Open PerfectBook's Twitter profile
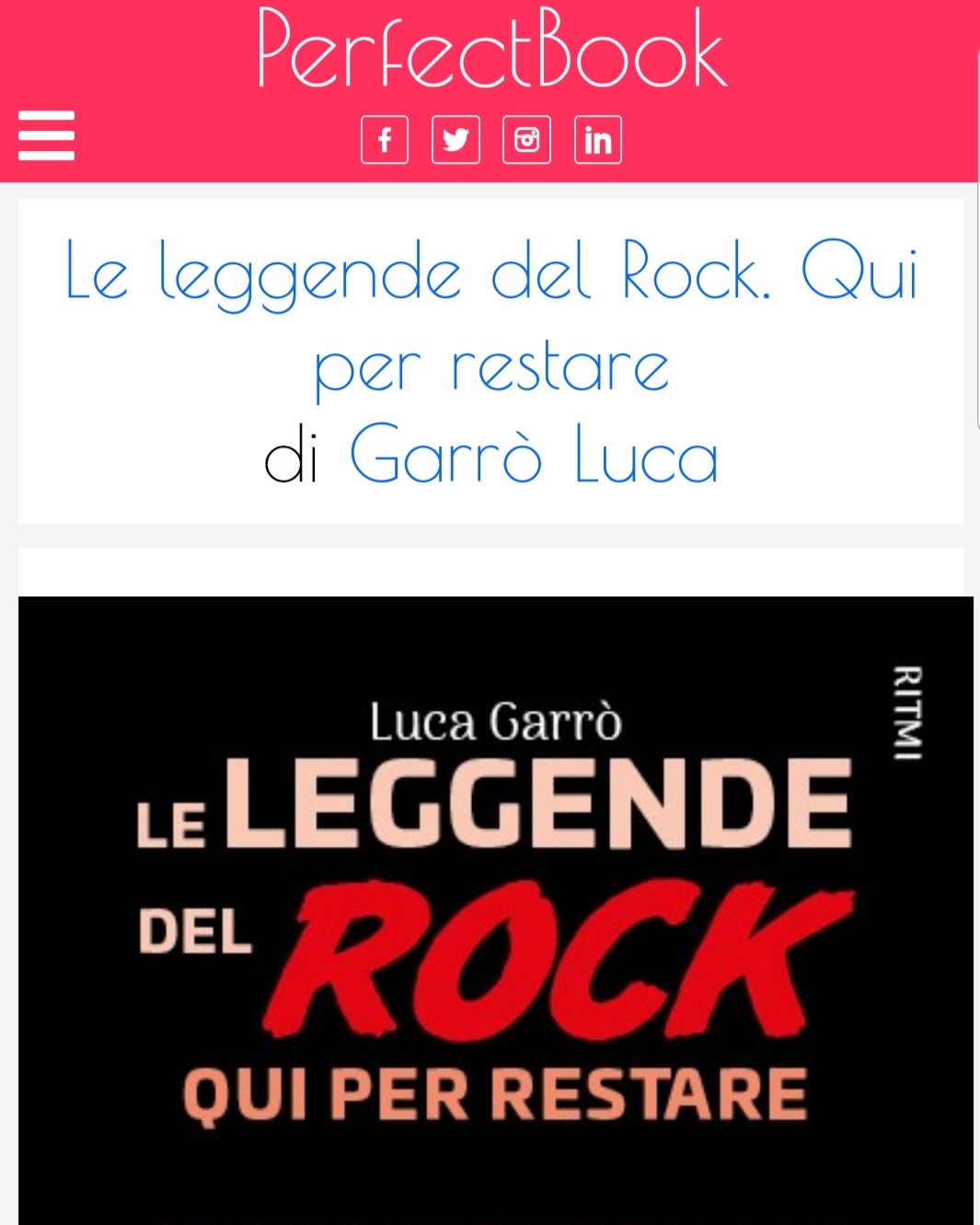This screenshot has height=1225, width=980. [x=455, y=140]
